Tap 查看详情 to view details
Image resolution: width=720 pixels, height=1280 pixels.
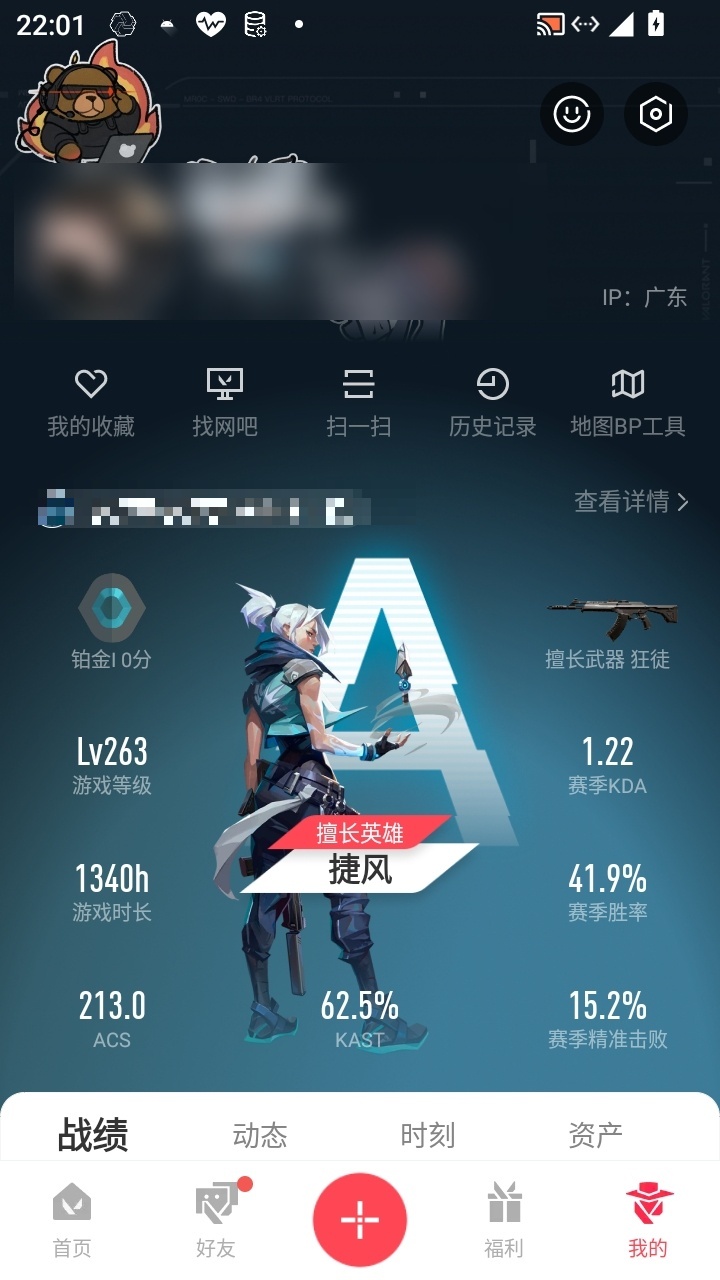[x=632, y=501]
